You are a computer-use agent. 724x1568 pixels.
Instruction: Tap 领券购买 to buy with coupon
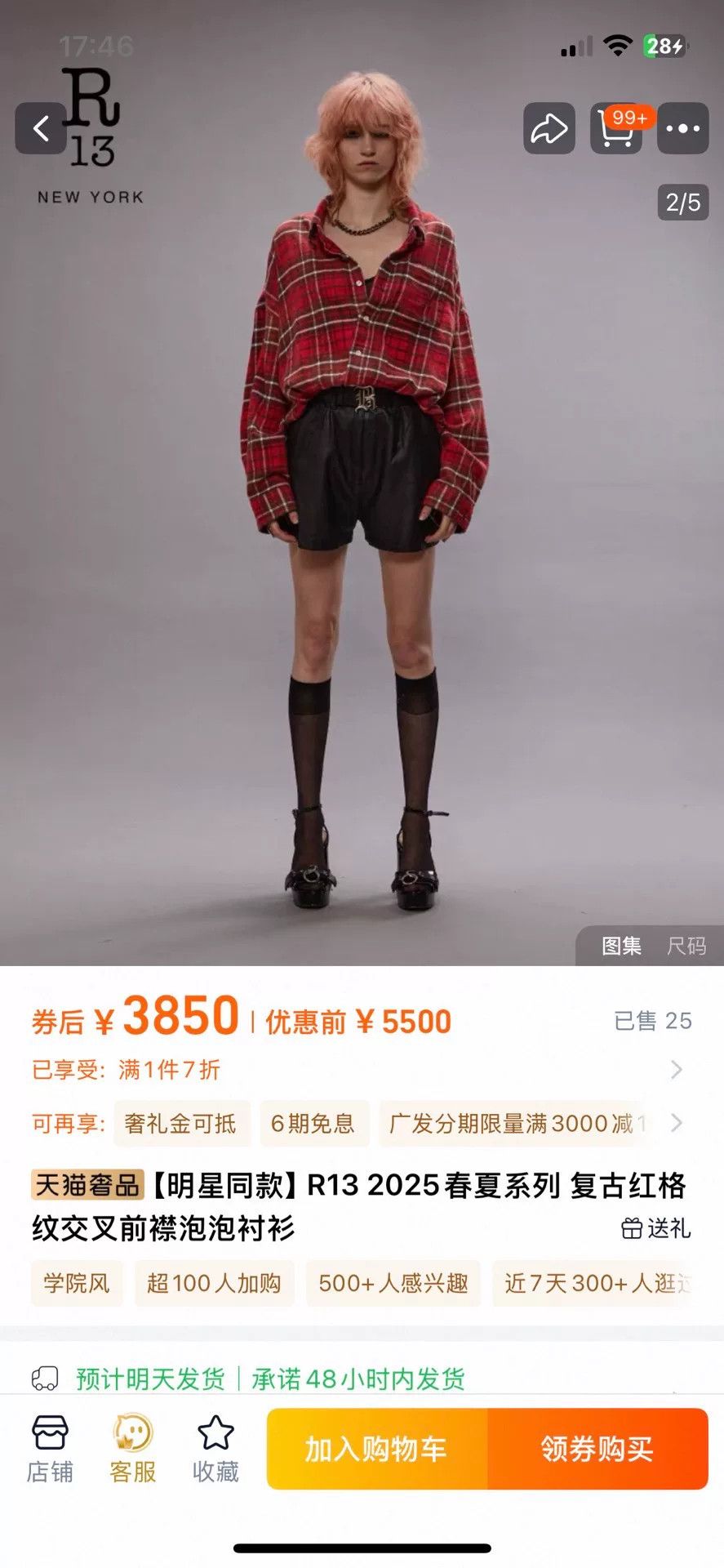tap(597, 1449)
